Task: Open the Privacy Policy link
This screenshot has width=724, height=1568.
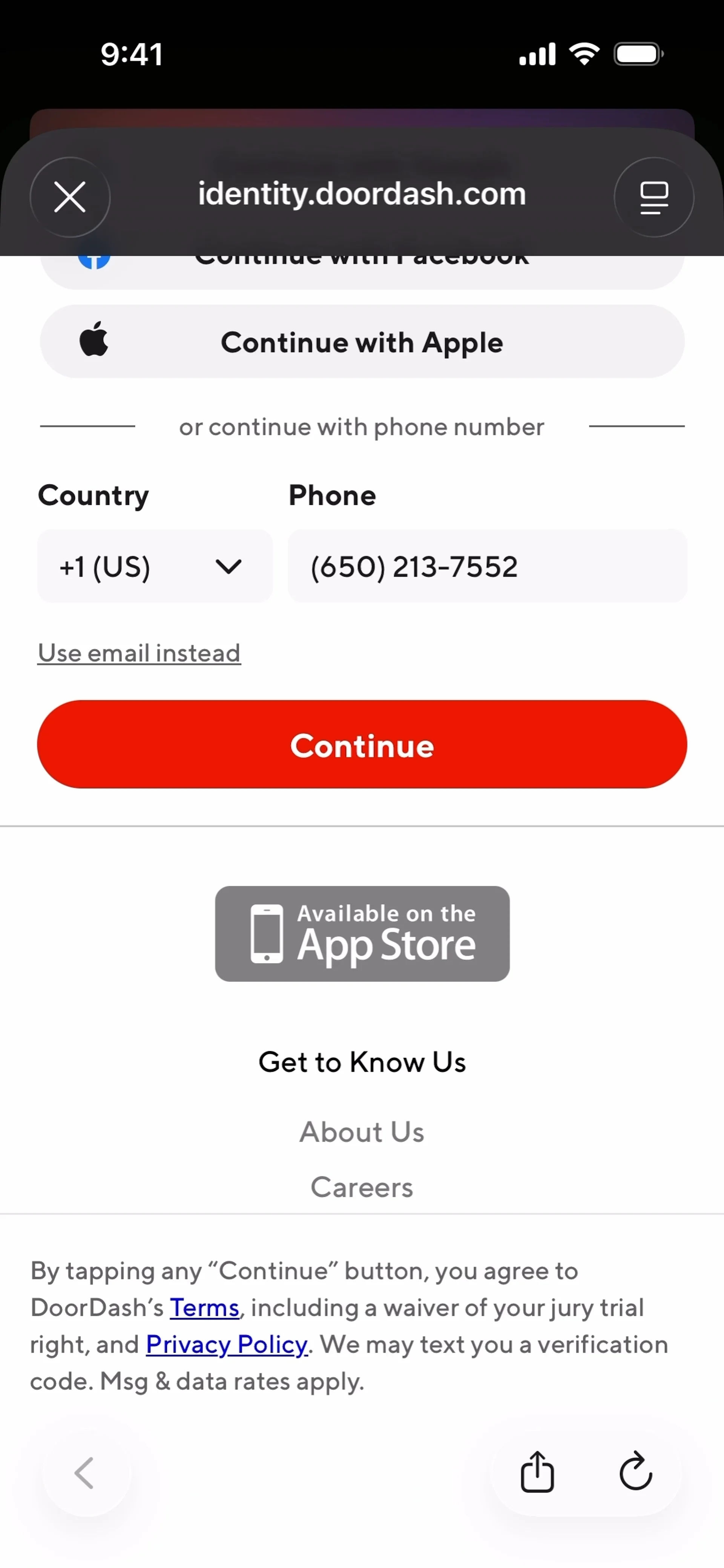Action: coord(227,1344)
